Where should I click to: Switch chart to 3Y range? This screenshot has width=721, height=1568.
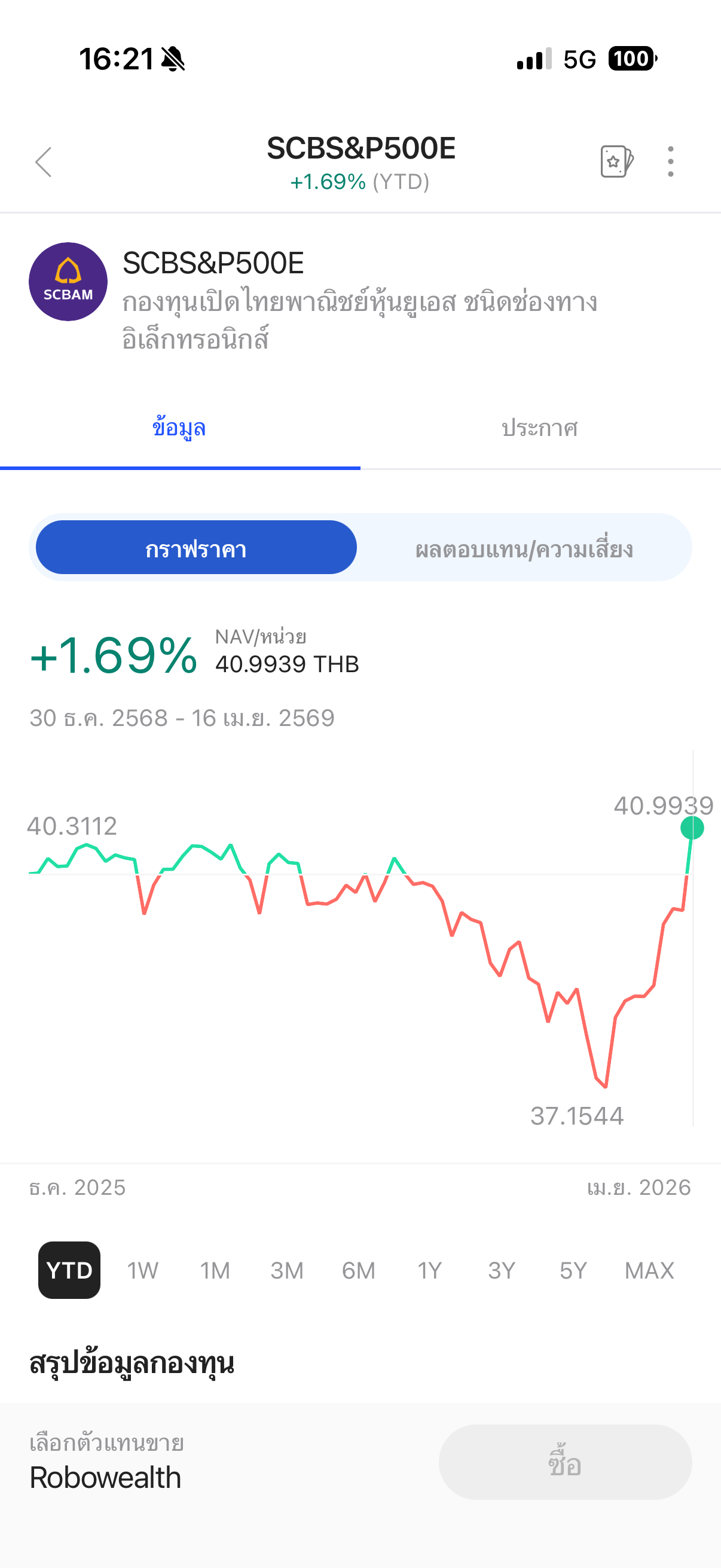(x=502, y=1270)
